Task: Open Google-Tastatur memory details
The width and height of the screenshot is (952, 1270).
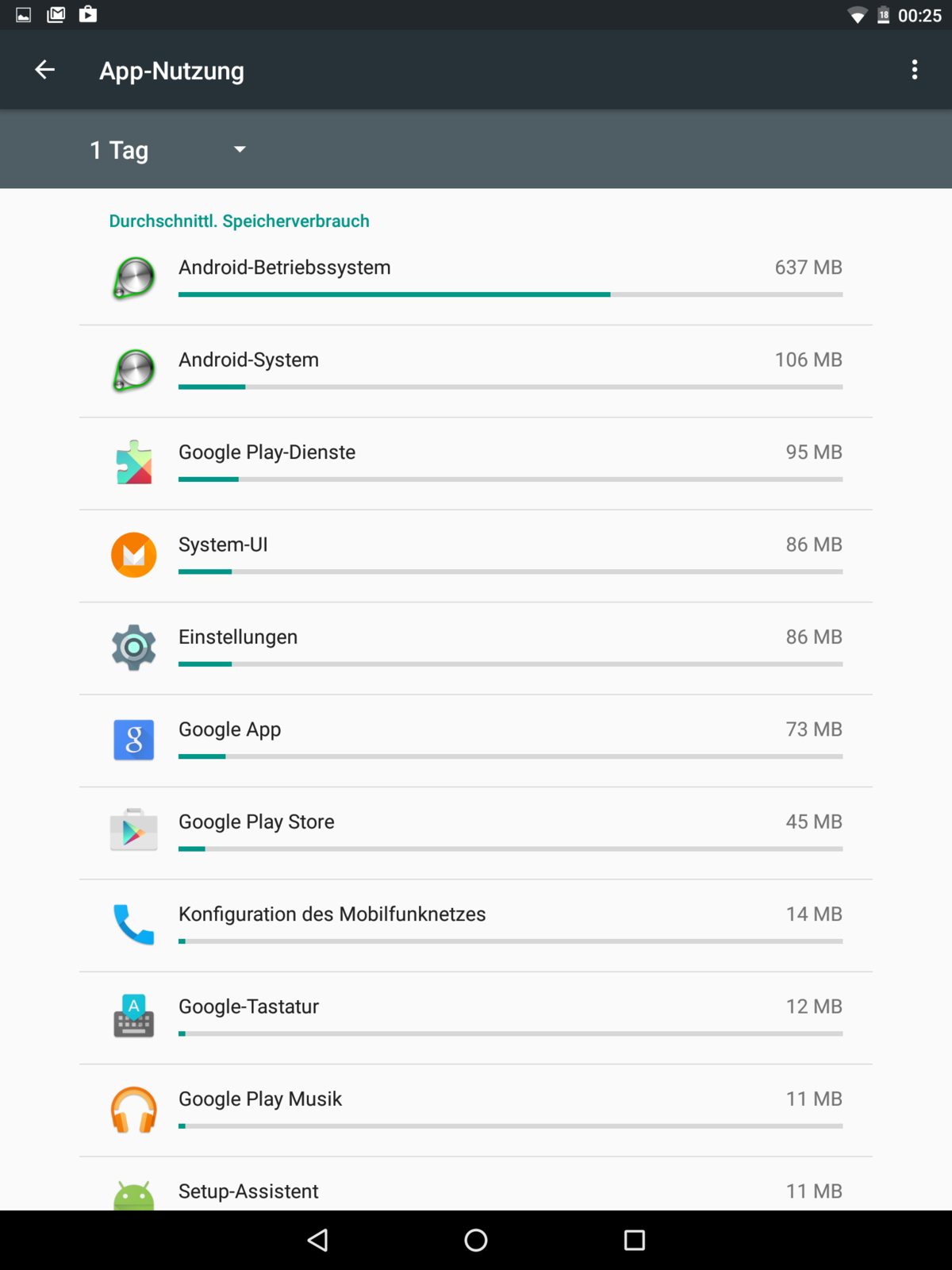Action: click(476, 1018)
